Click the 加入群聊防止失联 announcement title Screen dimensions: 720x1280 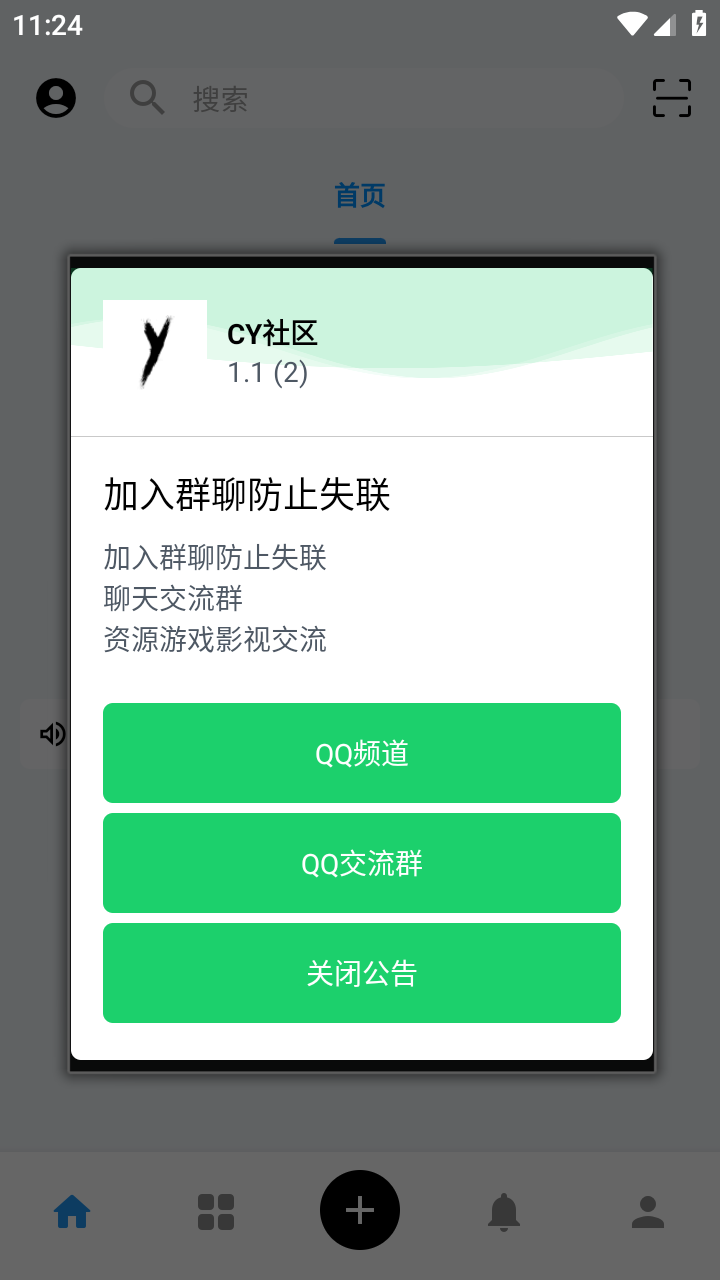coord(246,494)
